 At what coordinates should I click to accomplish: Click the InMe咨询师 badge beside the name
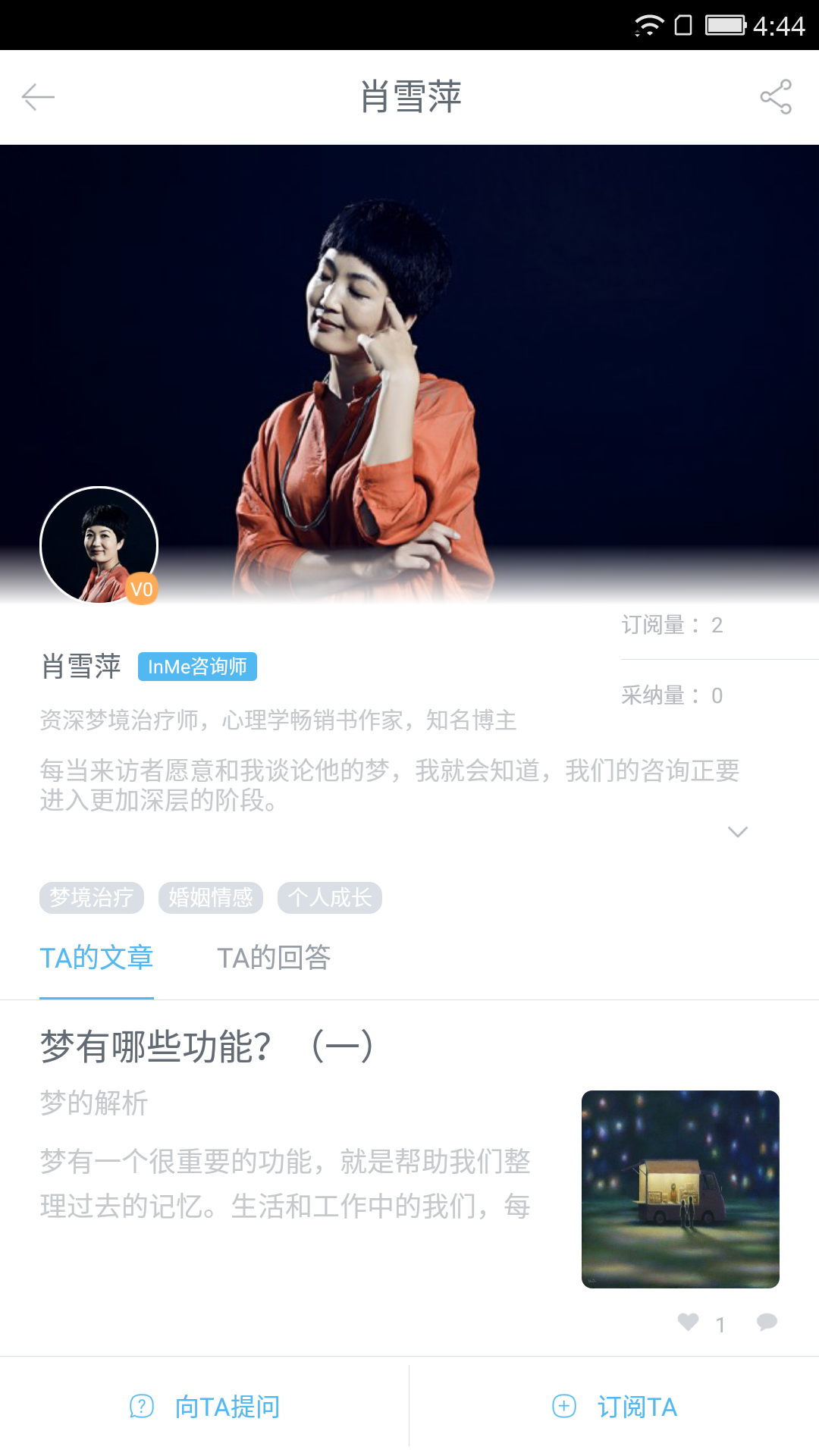[x=197, y=667]
